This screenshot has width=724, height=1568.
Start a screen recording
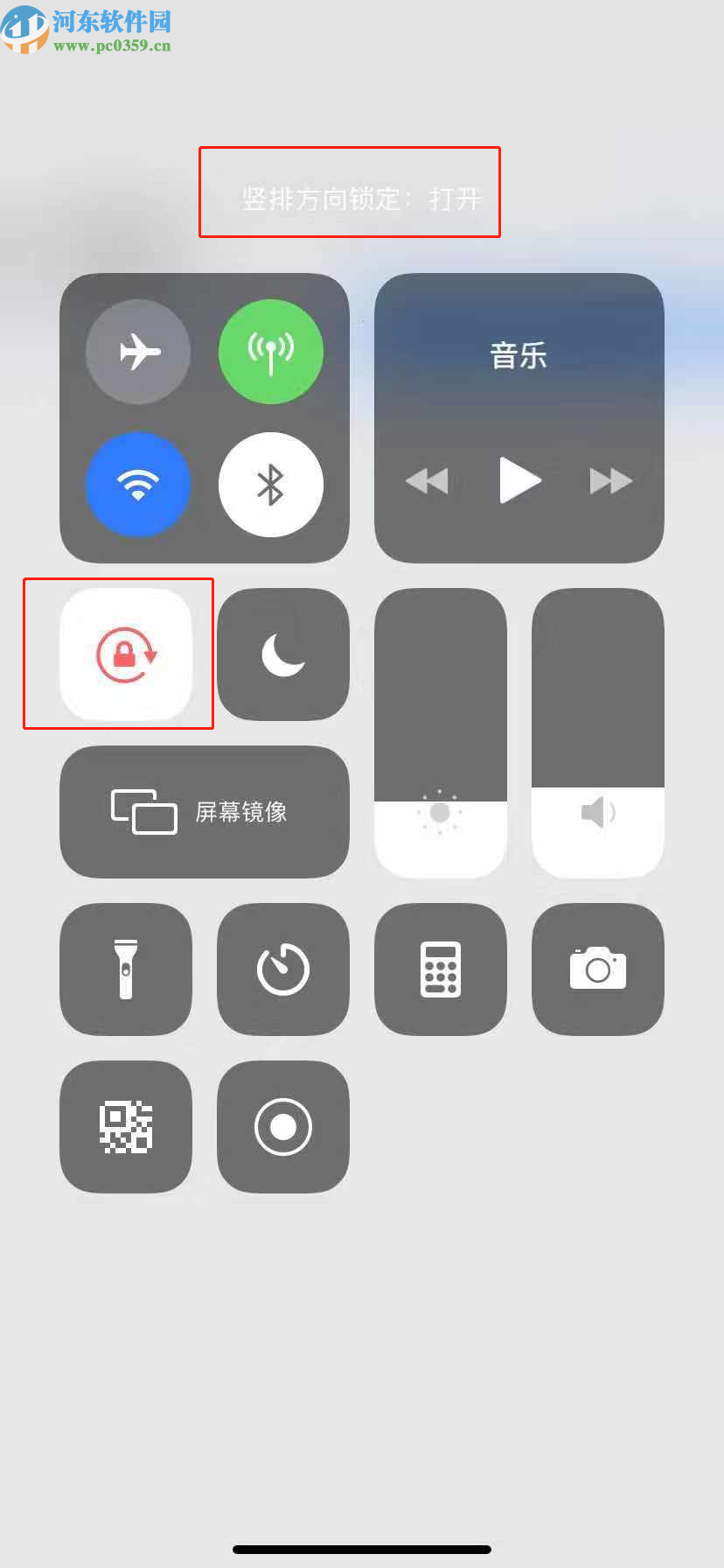282,1127
